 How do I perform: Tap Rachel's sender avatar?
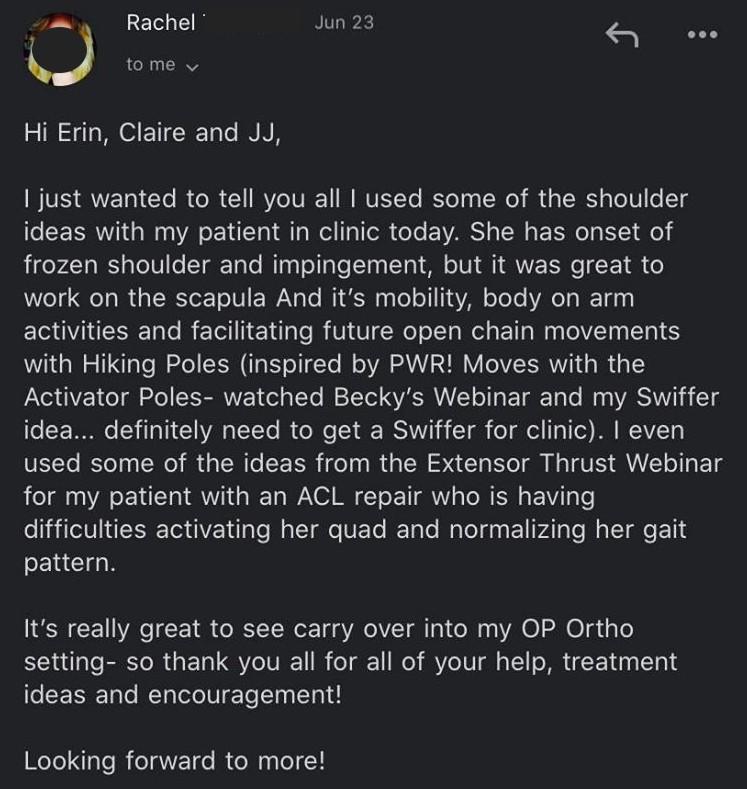coord(61,49)
